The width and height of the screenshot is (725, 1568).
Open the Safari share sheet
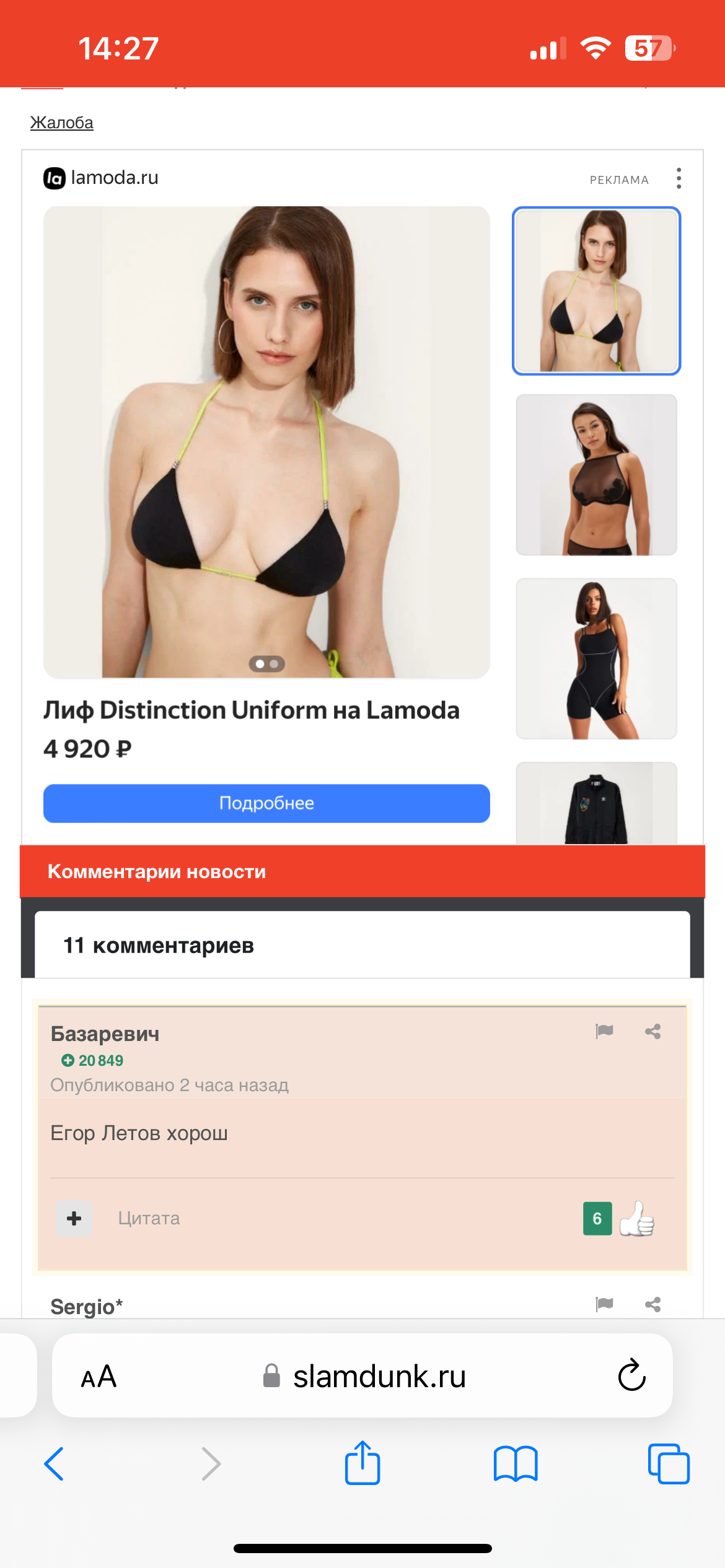[x=362, y=1463]
